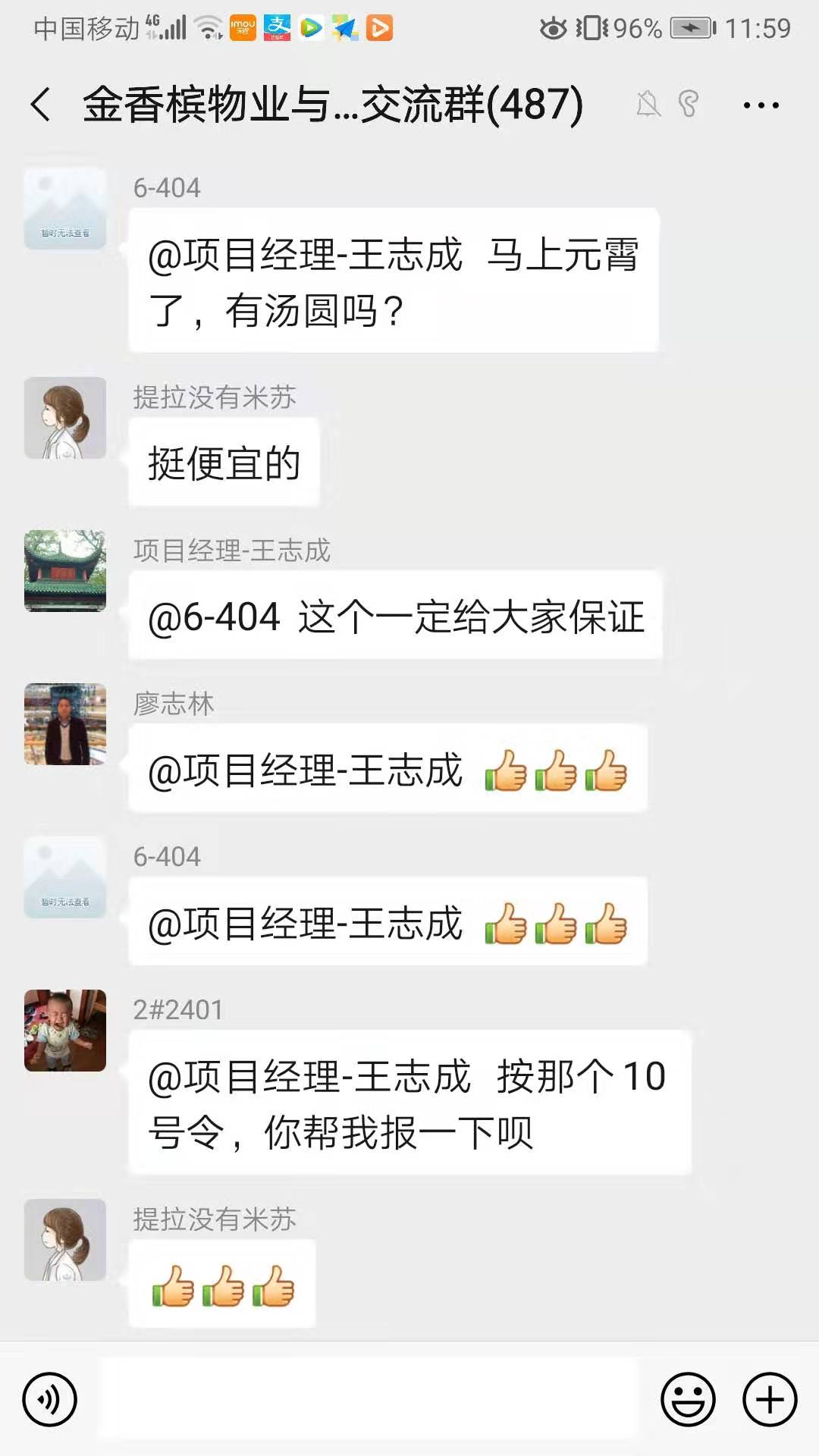Open 2#2401's avatar profile
Image resolution: width=819 pixels, height=1456 pixels.
pyautogui.click(x=65, y=1031)
